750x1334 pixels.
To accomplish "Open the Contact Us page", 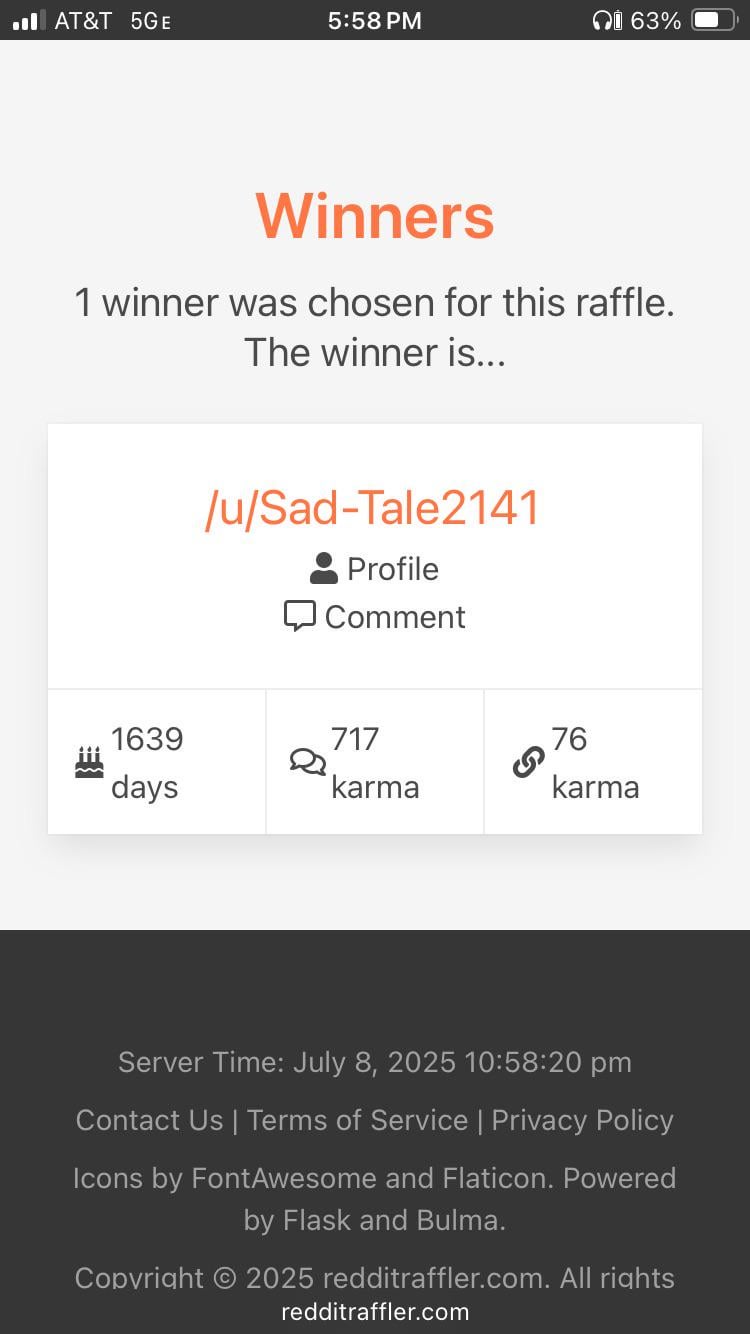I will pyautogui.click(x=149, y=1120).
